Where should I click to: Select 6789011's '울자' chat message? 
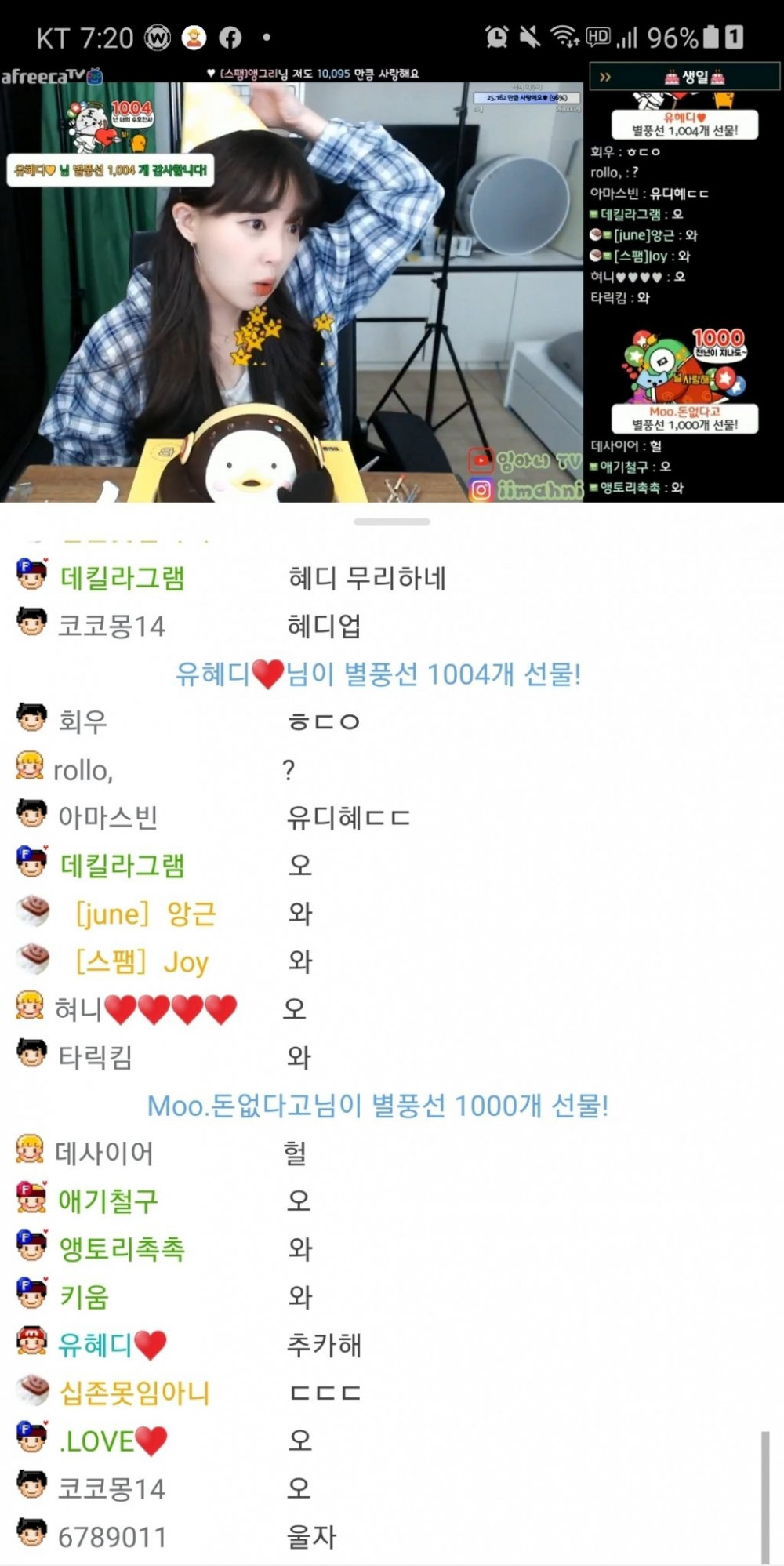pos(311,1536)
